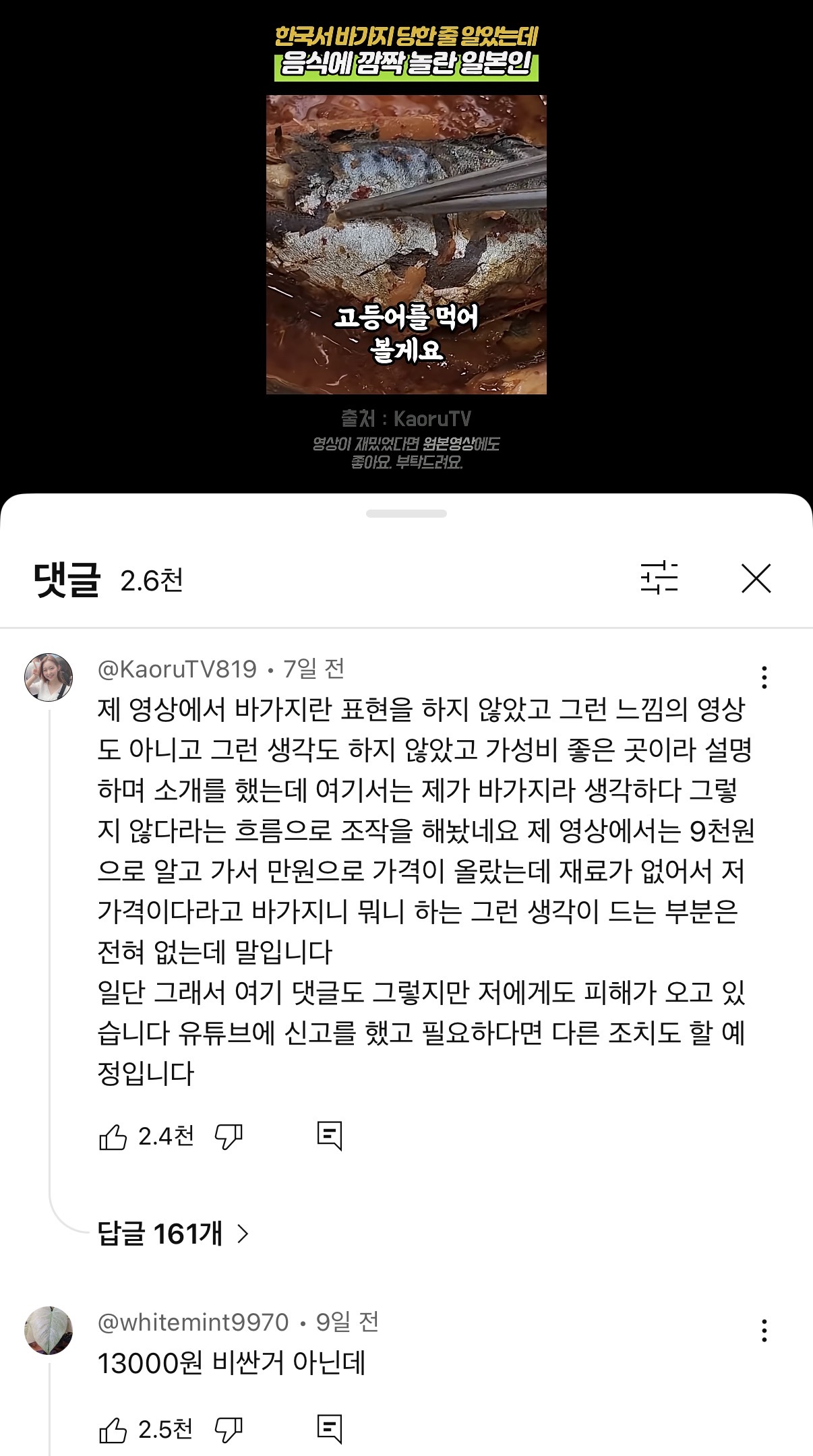Open whitemint9970's profile avatar
Image resolution: width=813 pixels, height=1456 pixels.
pos(49,1331)
